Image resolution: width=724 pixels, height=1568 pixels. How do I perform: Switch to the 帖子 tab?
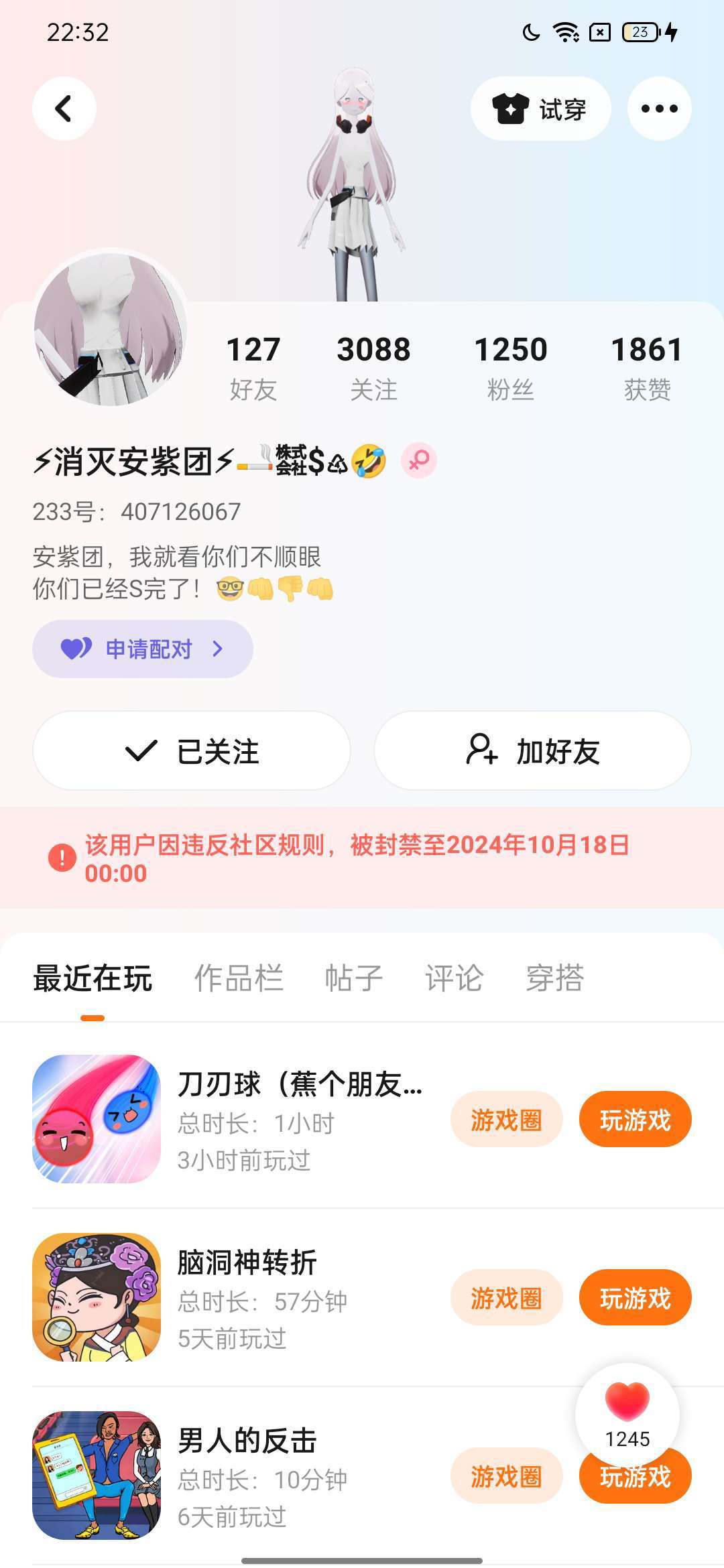[x=354, y=978]
